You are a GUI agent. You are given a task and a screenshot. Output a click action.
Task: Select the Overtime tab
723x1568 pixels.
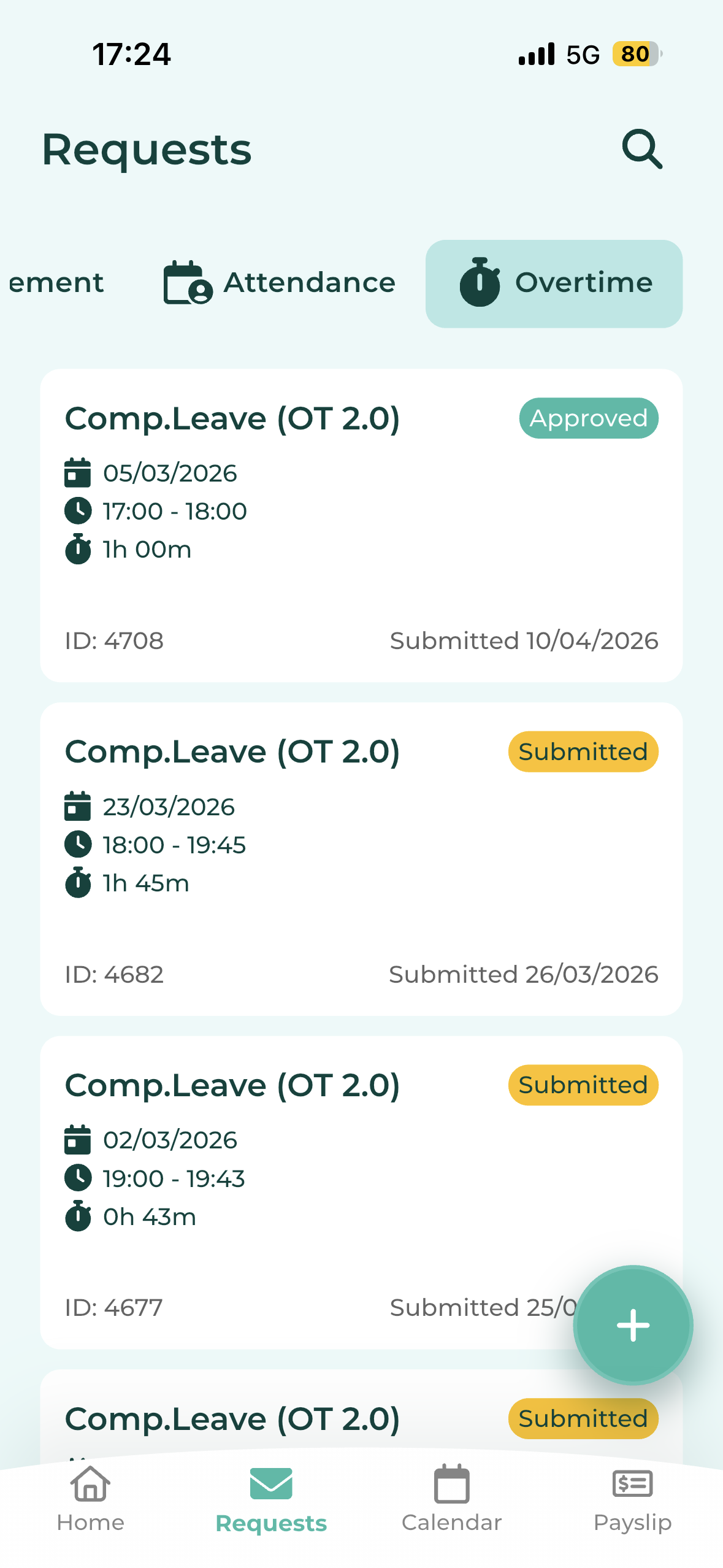(554, 283)
